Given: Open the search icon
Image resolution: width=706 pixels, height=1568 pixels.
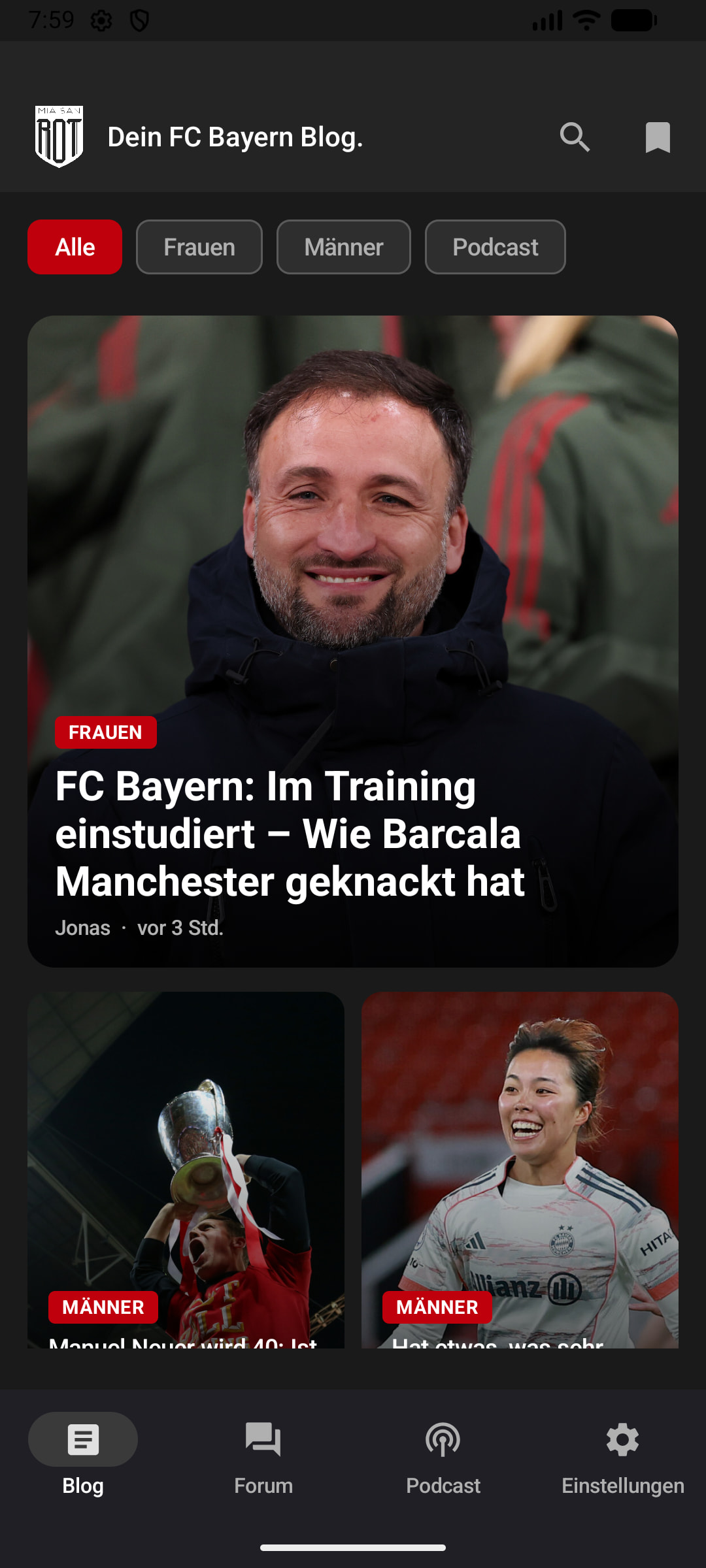Looking at the screenshot, I should pyautogui.click(x=575, y=137).
